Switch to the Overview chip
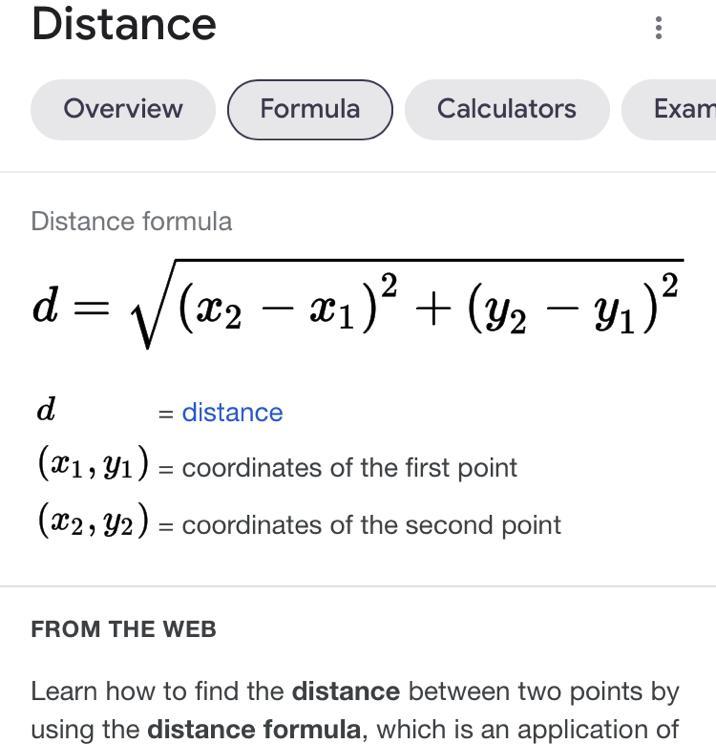Image resolution: width=716 pixels, height=749 pixels. (x=123, y=109)
